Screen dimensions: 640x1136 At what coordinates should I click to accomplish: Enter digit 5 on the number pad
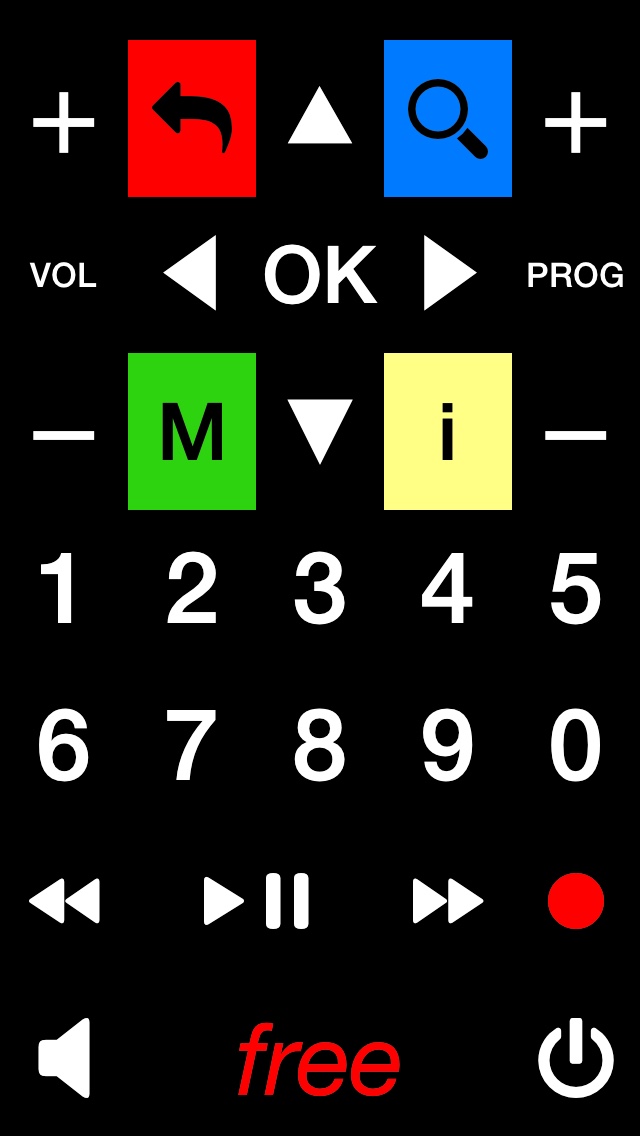point(575,590)
